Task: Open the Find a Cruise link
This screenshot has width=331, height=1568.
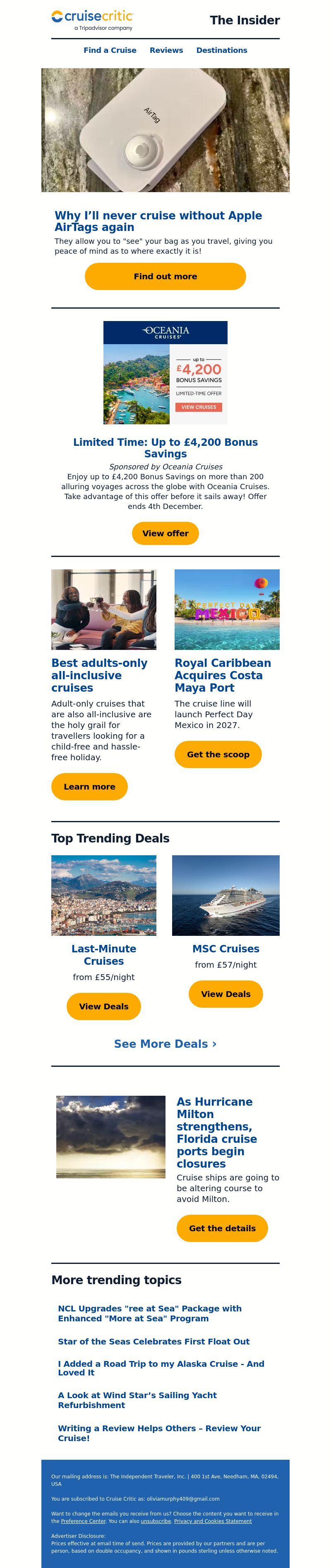Action: click(110, 50)
